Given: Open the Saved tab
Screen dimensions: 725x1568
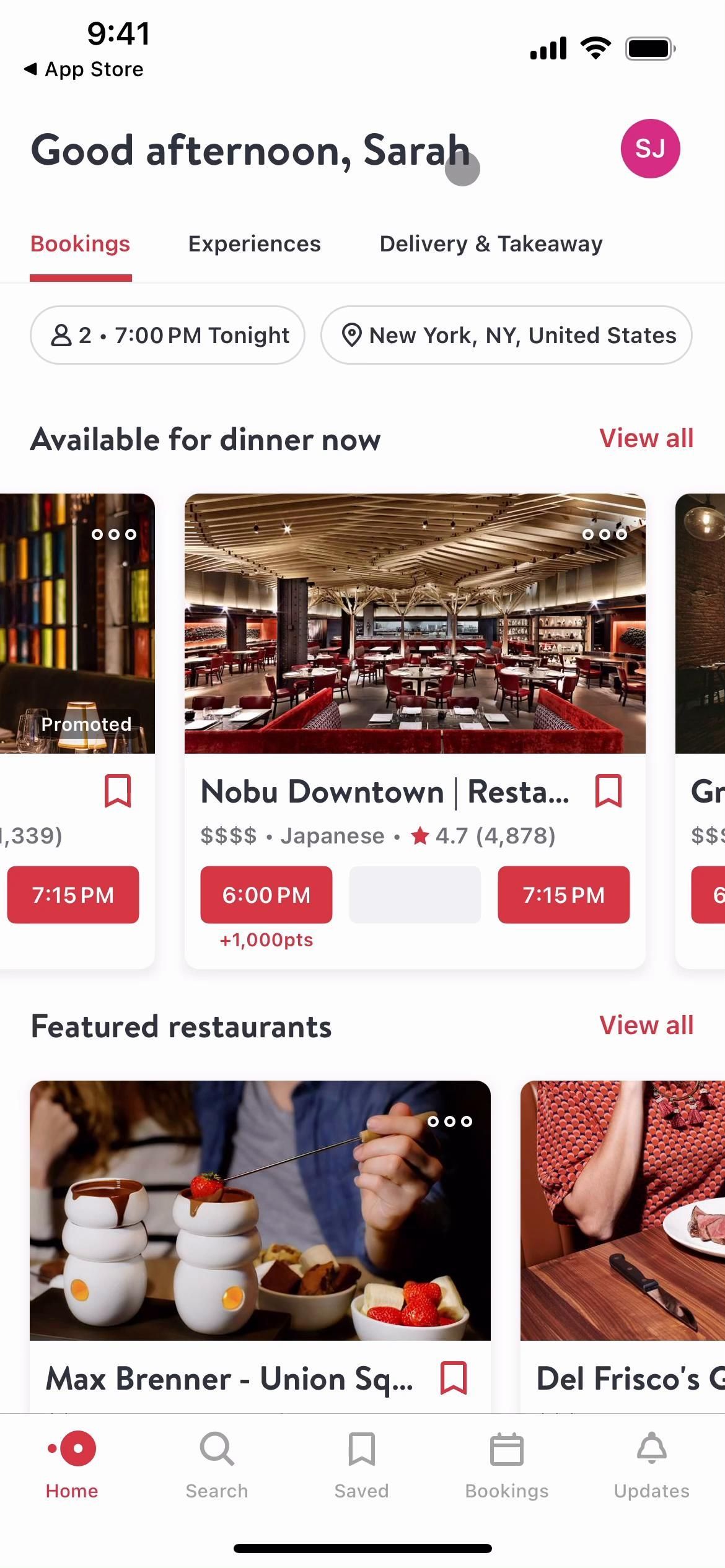Looking at the screenshot, I should (361, 1465).
